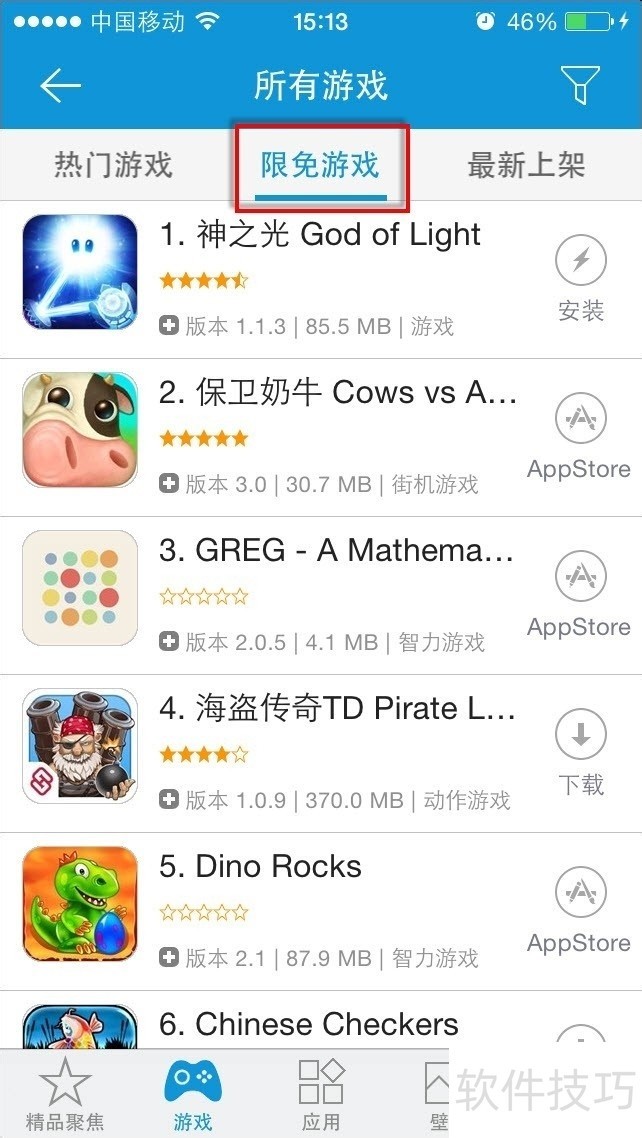The image size is (642, 1138).
Task: Open the Dino Rocks entry
Action: pos(261,868)
